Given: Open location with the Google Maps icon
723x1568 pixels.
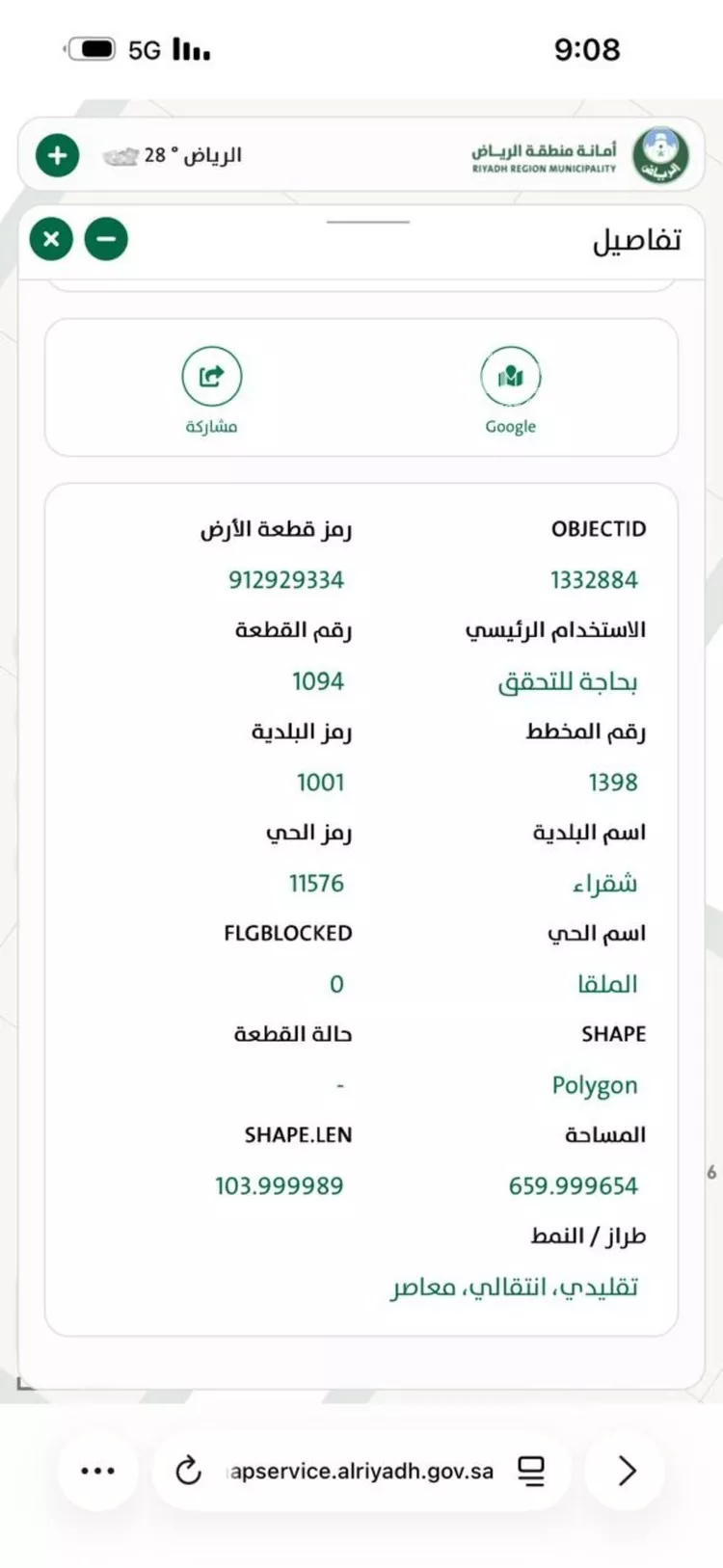Looking at the screenshot, I should (x=510, y=375).
